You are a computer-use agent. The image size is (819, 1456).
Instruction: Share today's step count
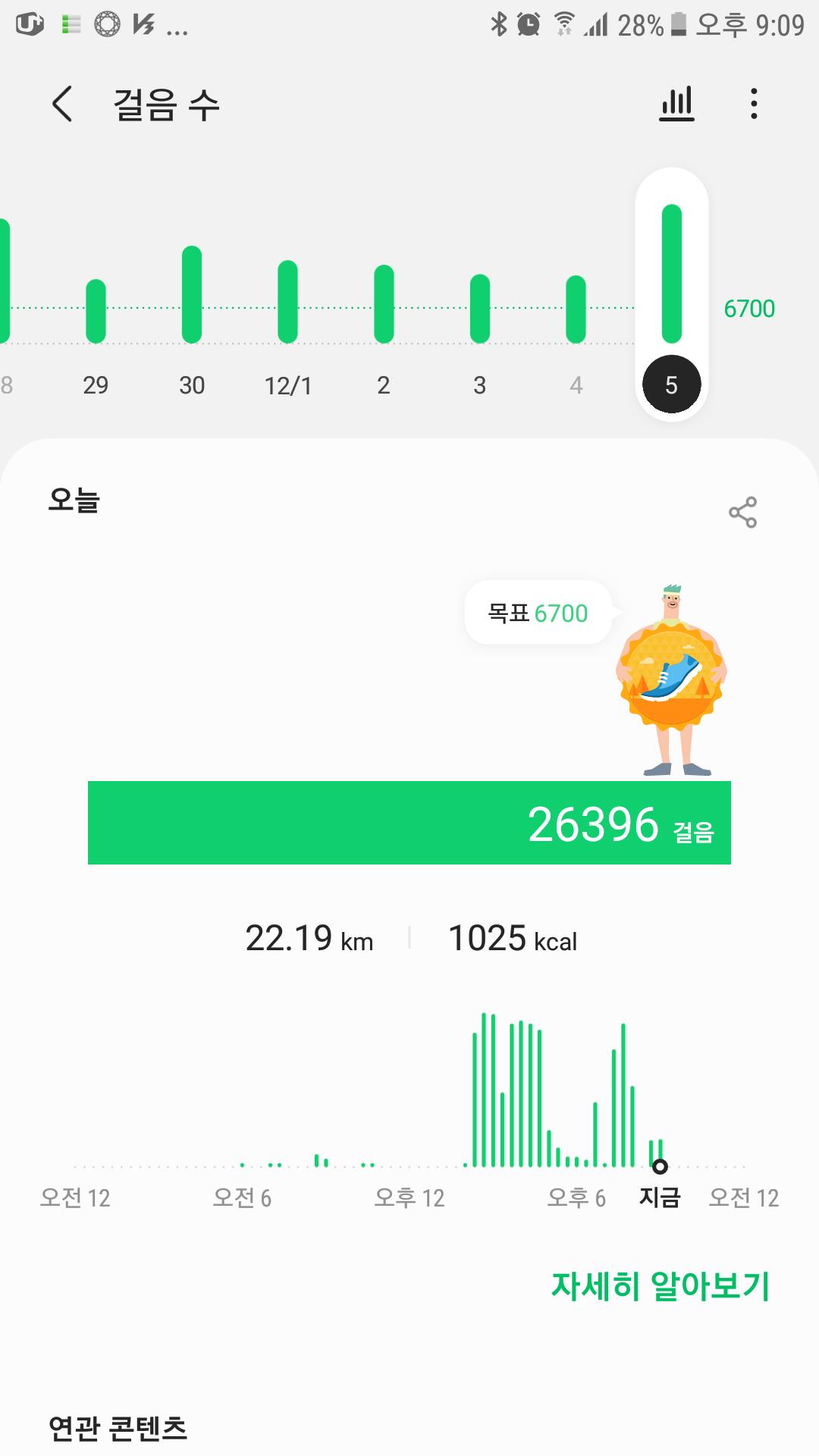(742, 513)
